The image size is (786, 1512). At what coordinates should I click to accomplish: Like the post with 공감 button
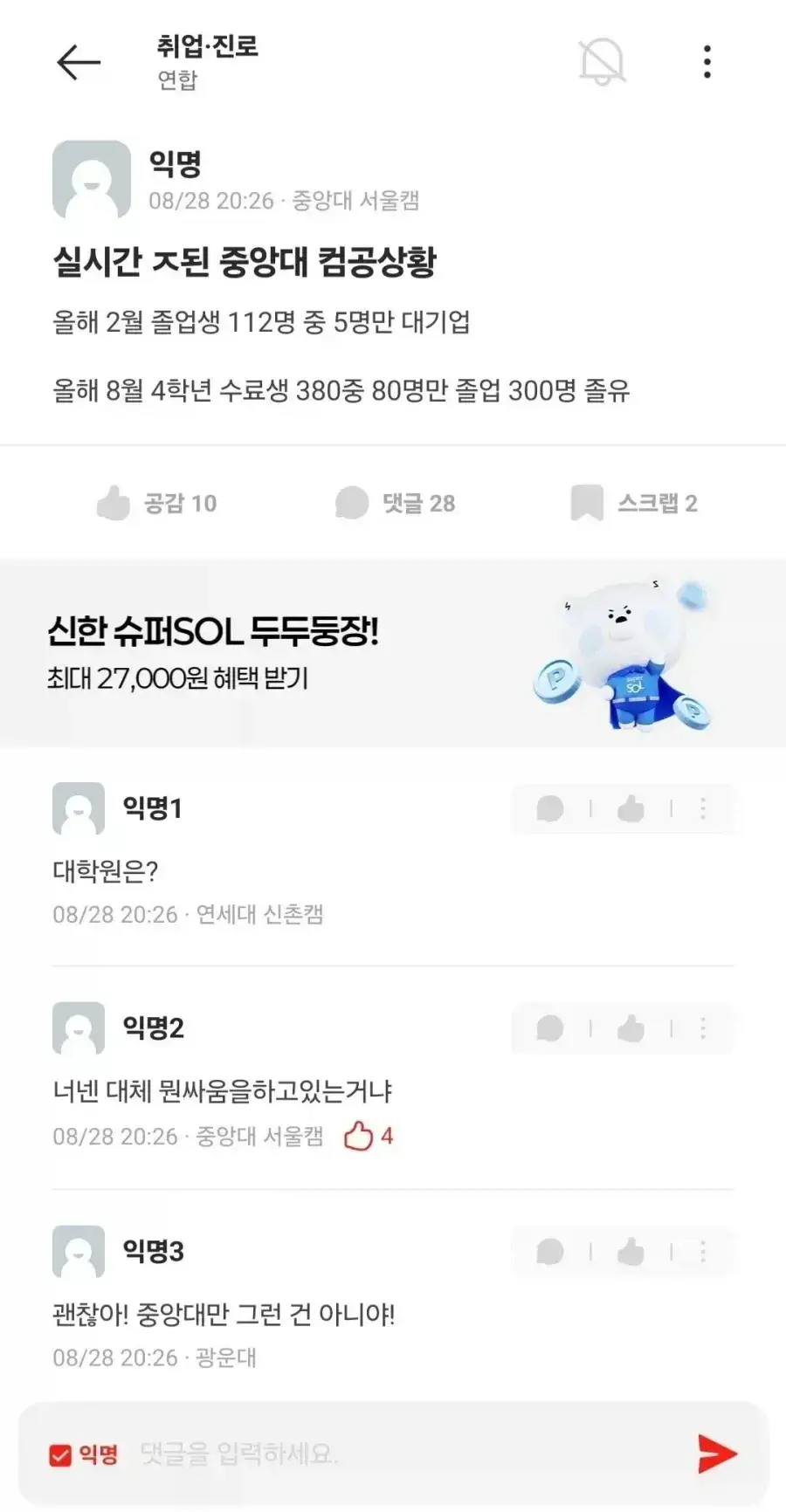point(156,503)
